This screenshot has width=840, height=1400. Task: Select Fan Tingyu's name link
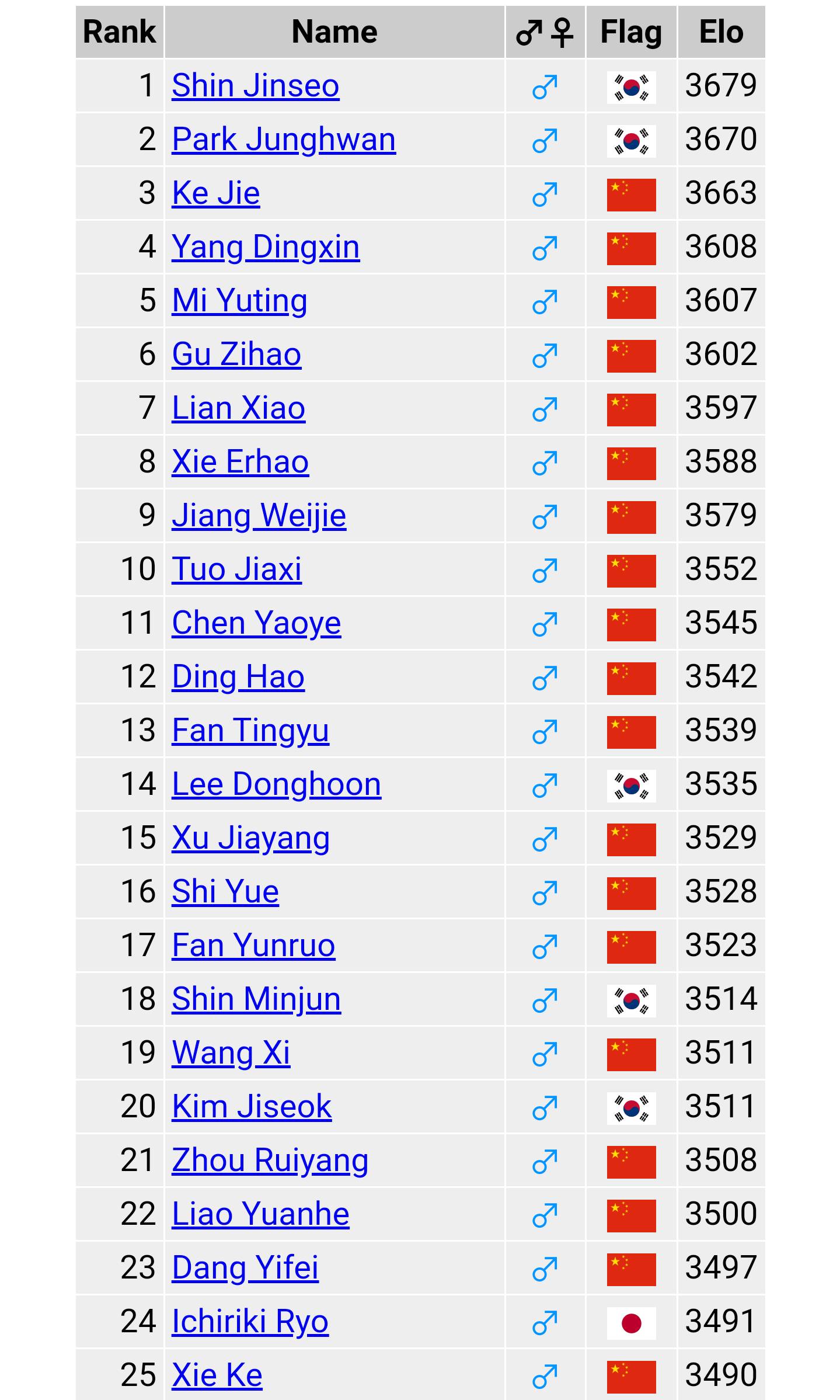click(x=250, y=731)
